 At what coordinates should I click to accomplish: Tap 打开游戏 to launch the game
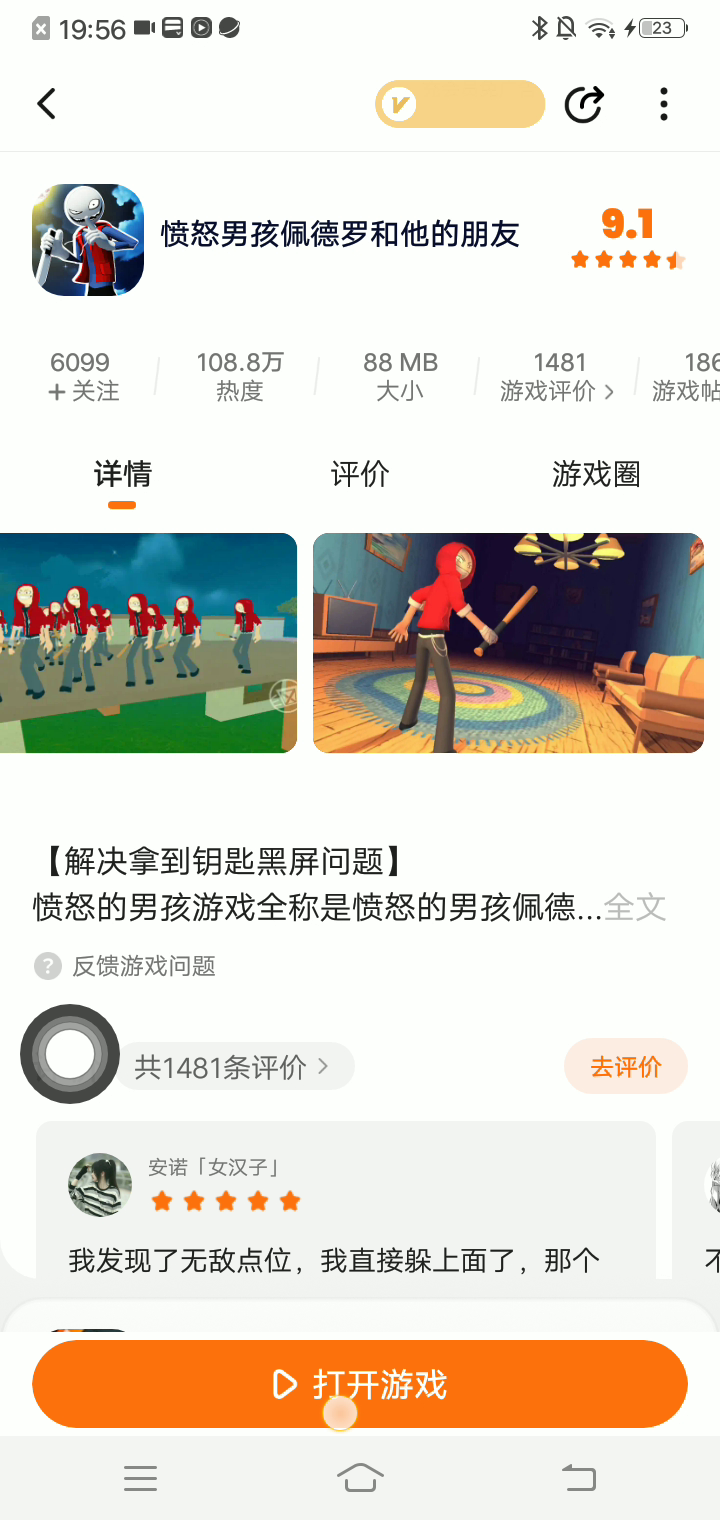pos(360,1385)
